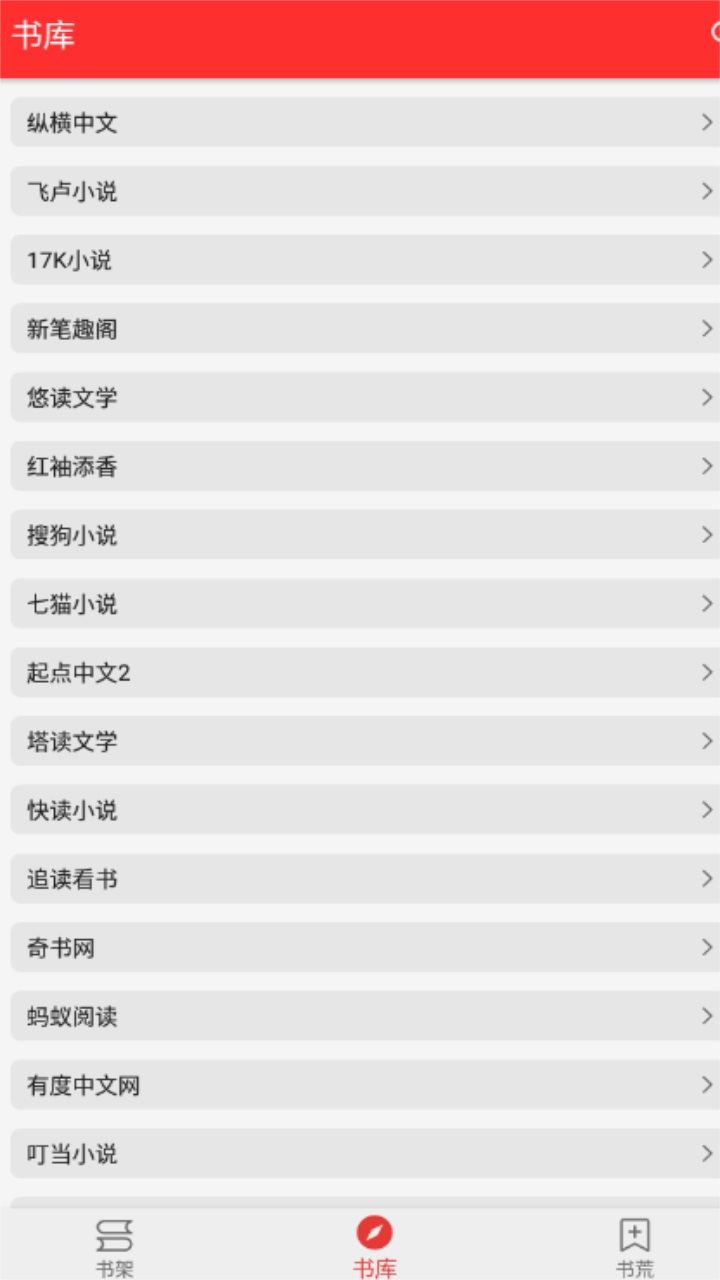Switch to the 书荒 tab

click(633, 1245)
